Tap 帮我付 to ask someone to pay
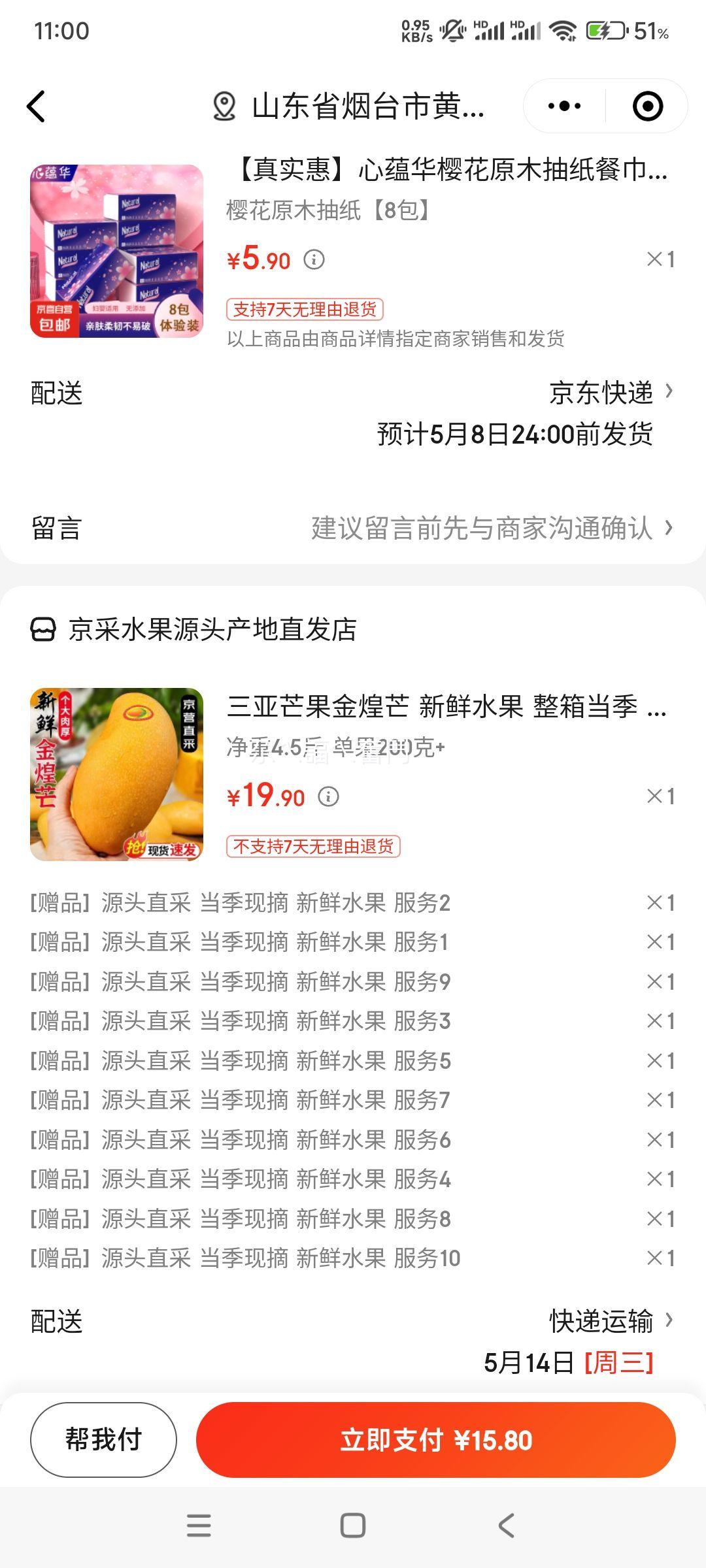 pos(103,1439)
